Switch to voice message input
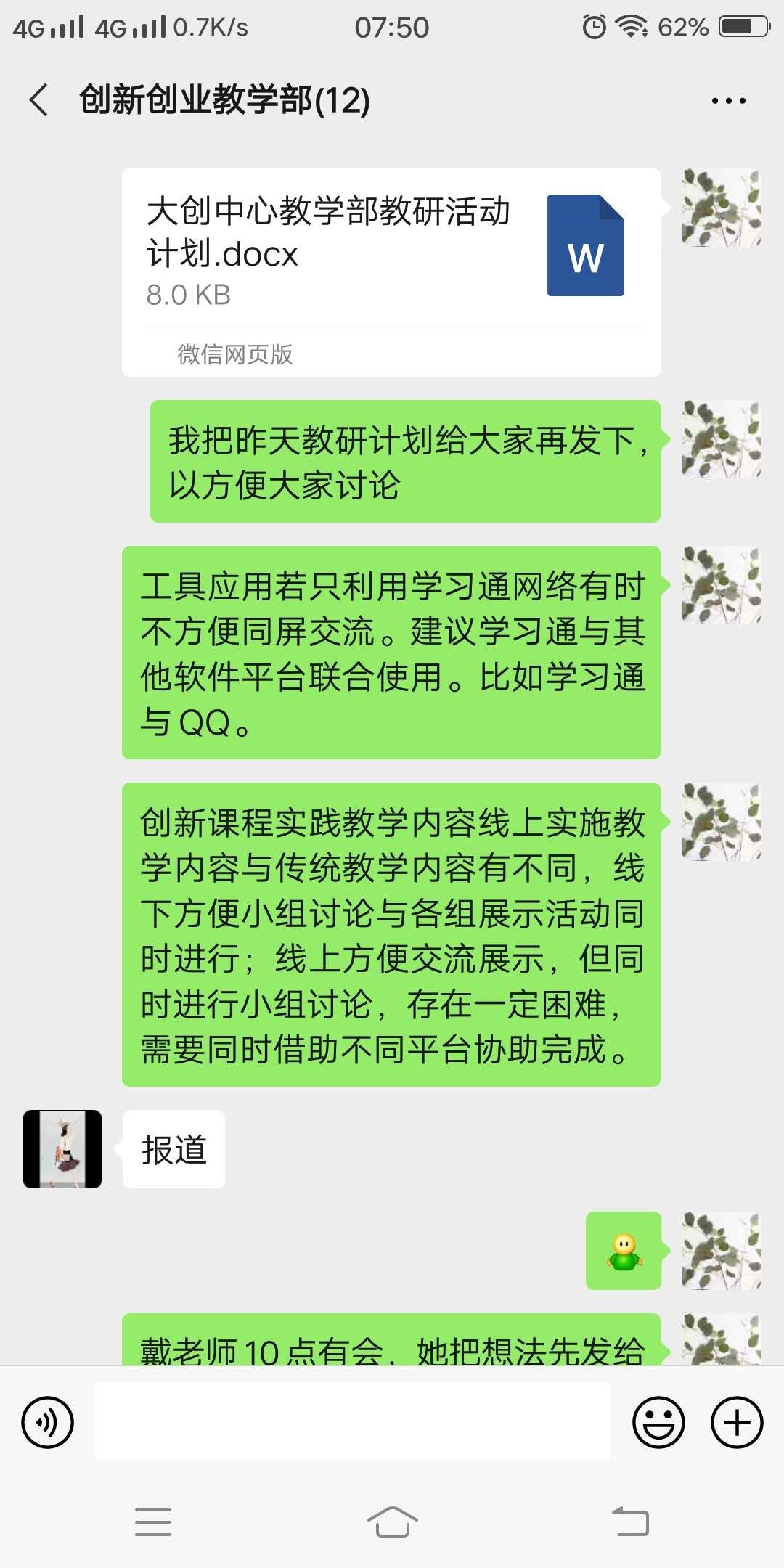Viewport: 784px width, 1568px height. tap(48, 1422)
